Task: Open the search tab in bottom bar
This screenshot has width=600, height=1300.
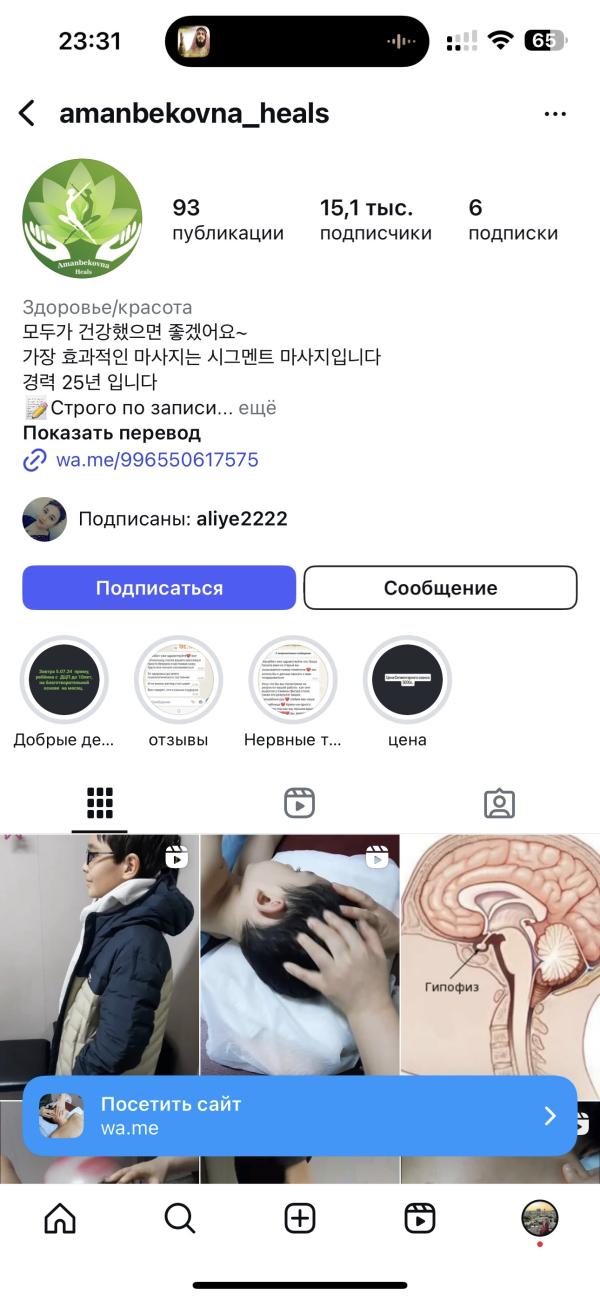Action: pyautogui.click(x=180, y=1218)
